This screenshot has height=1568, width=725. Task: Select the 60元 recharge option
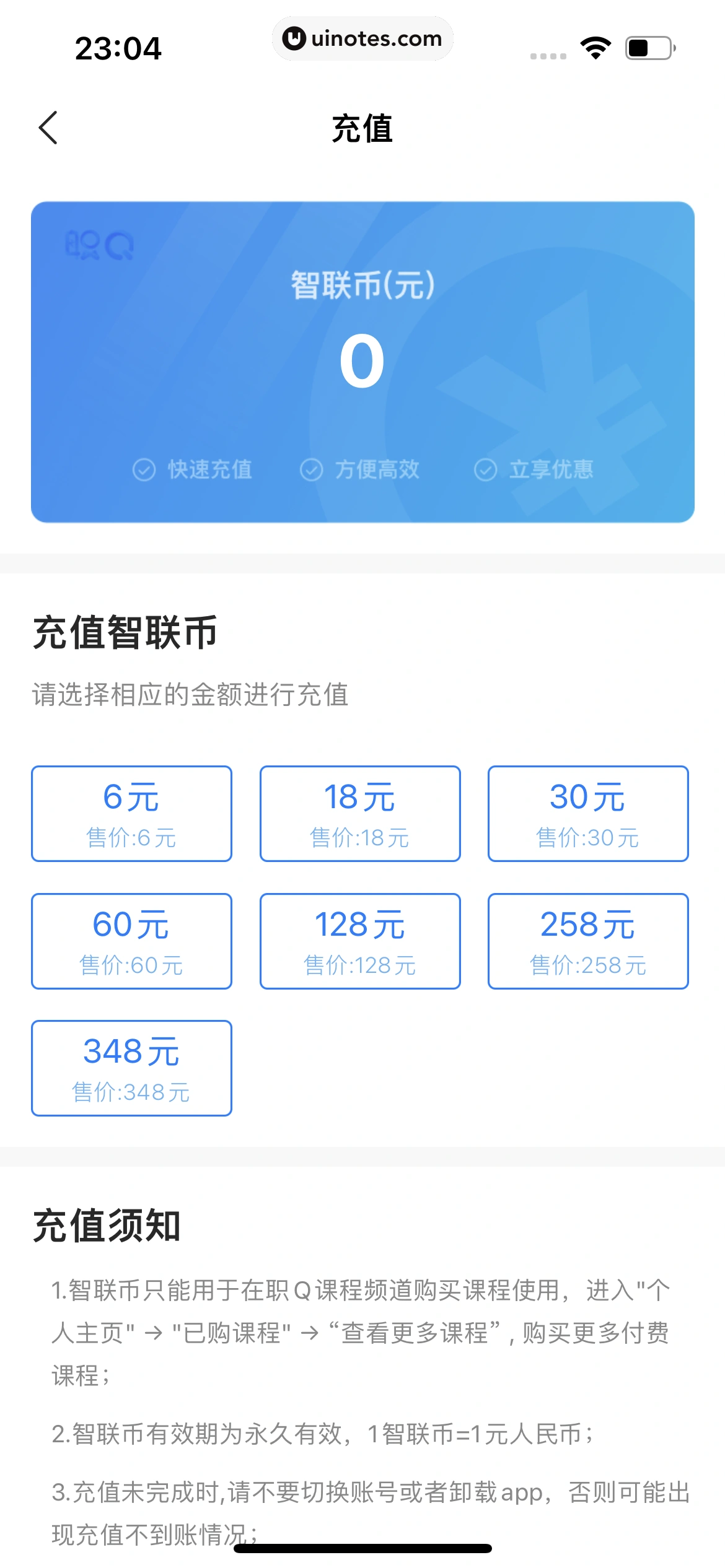131,941
